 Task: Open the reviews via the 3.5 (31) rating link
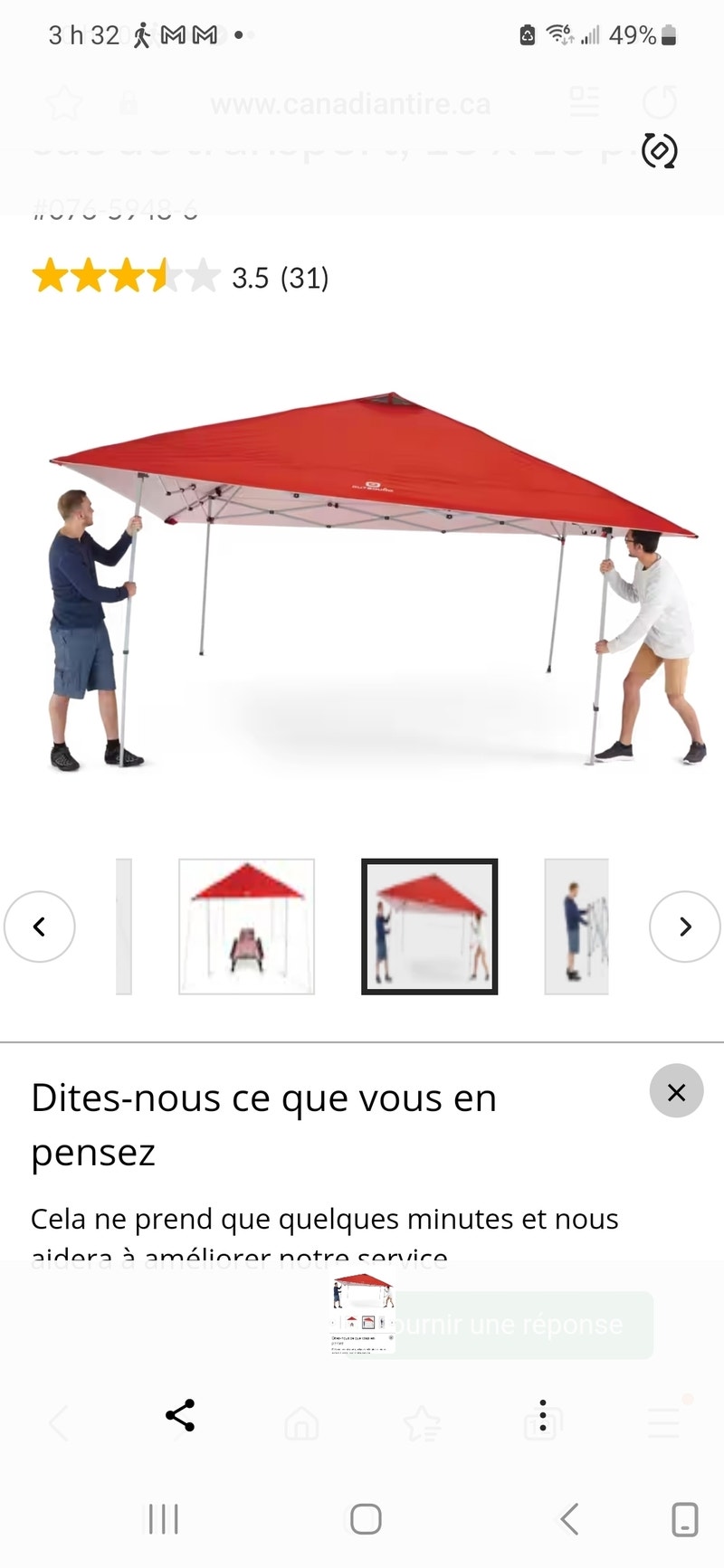pyautogui.click(x=281, y=278)
